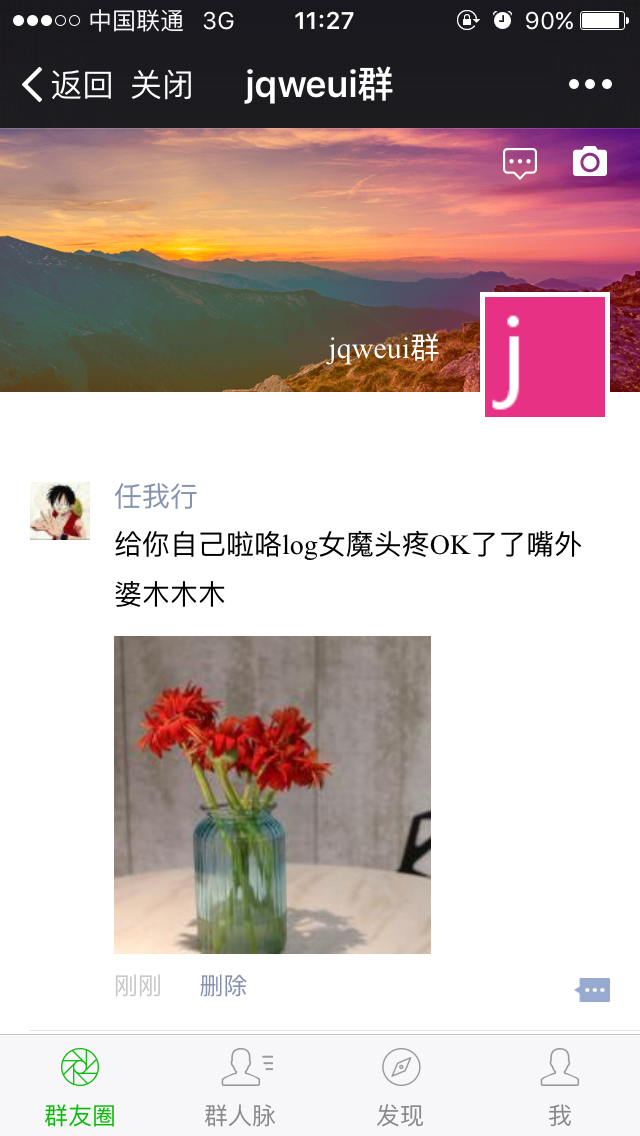
Task: Open the messages bubble icon on cover
Action: coord(519,163)
